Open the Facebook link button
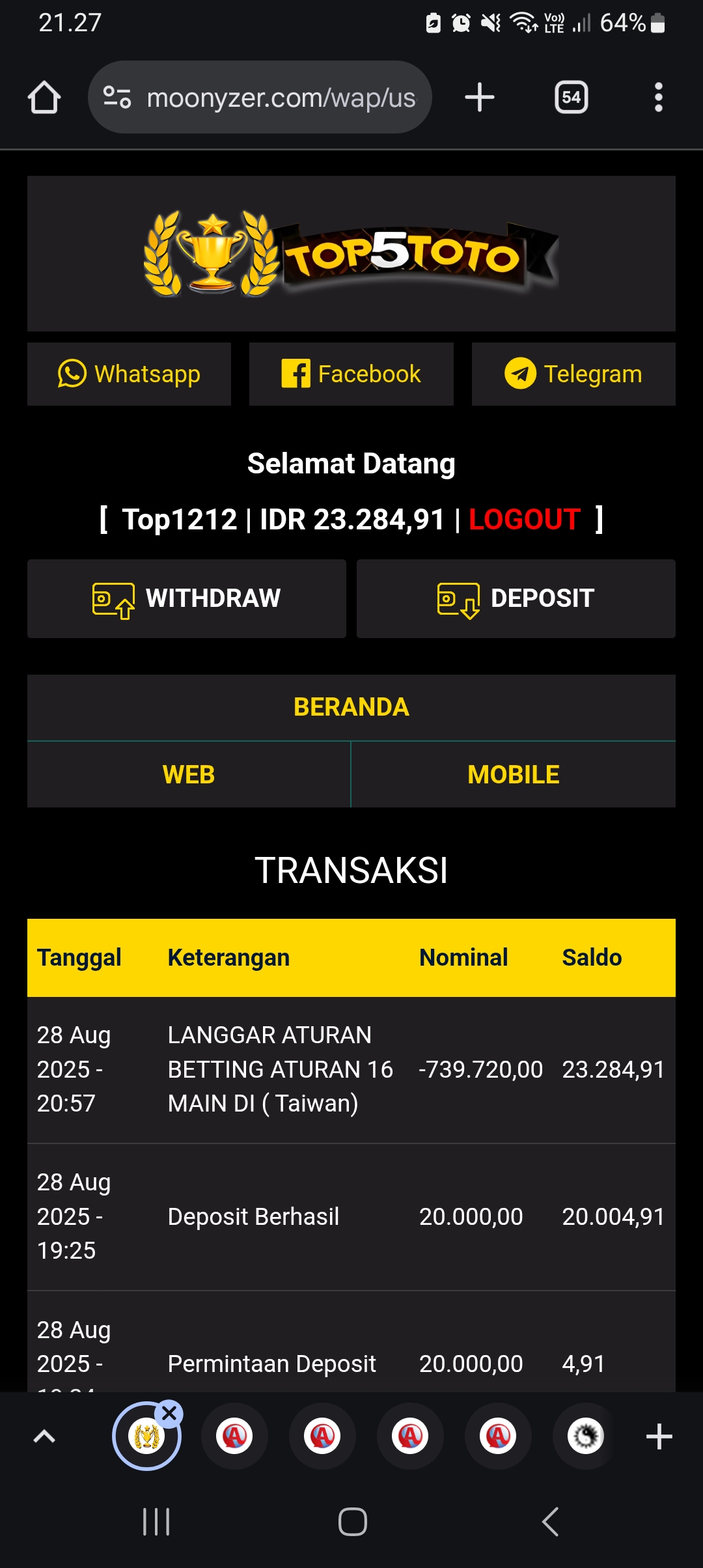This screenshot has width=703, height=1568. click(x=351, y=374)
